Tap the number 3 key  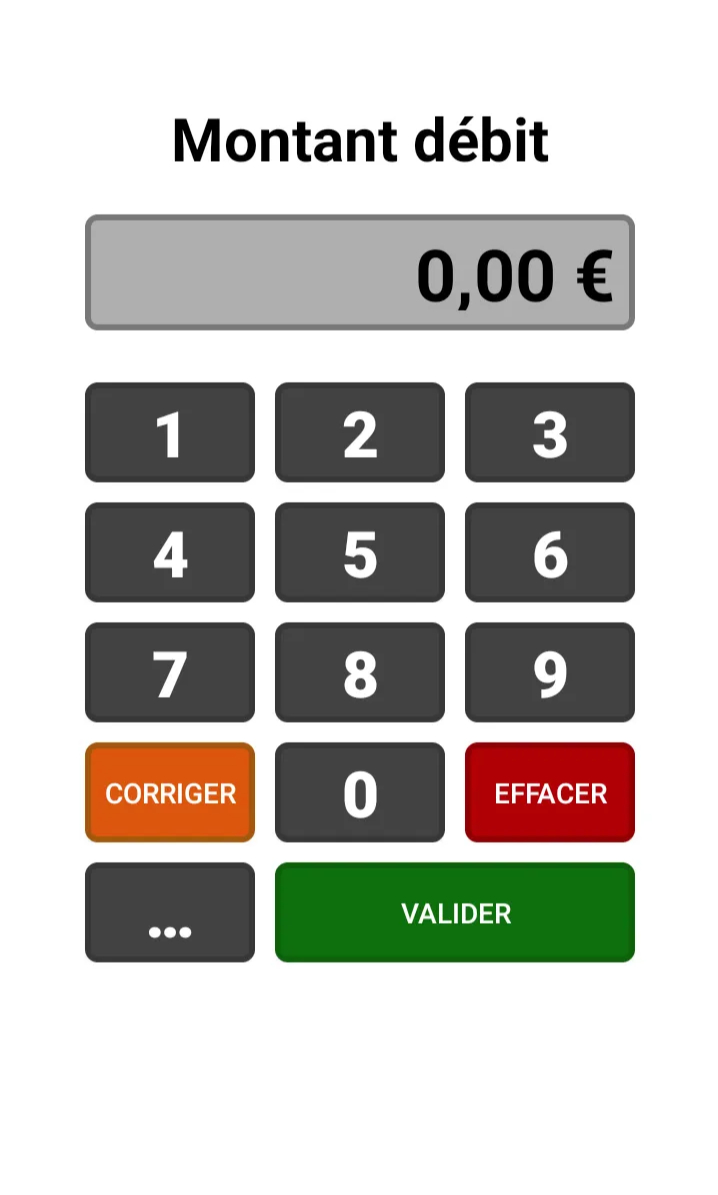coord(550,432)
